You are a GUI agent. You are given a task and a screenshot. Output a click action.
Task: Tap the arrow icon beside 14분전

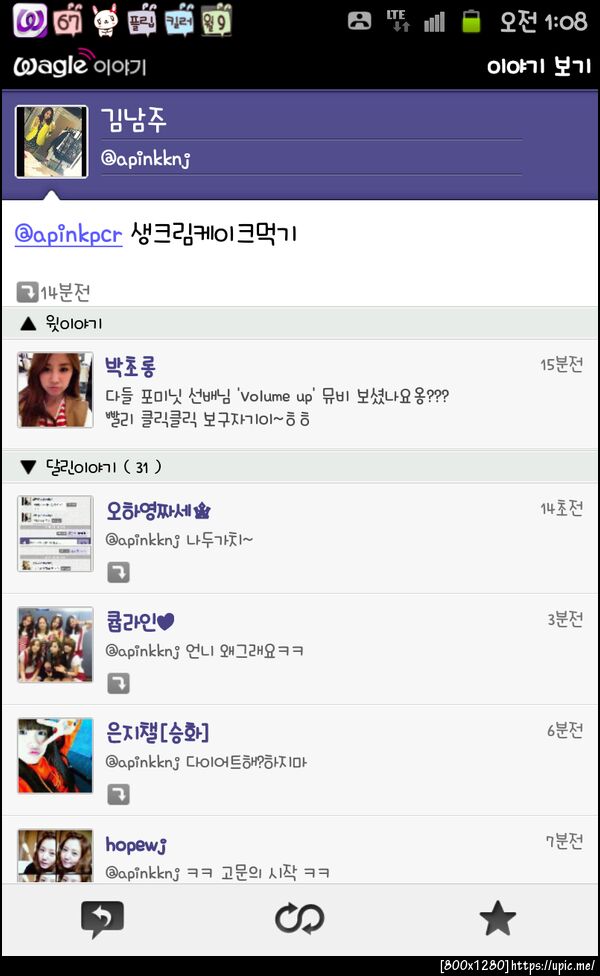tap(27, 293)
